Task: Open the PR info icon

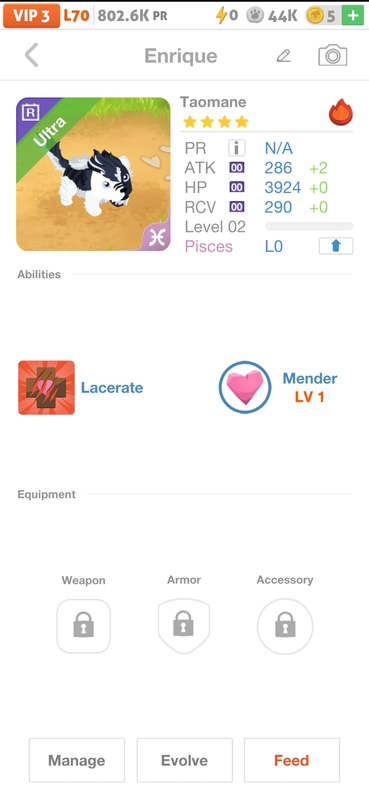Action: (x=236, y=148)
